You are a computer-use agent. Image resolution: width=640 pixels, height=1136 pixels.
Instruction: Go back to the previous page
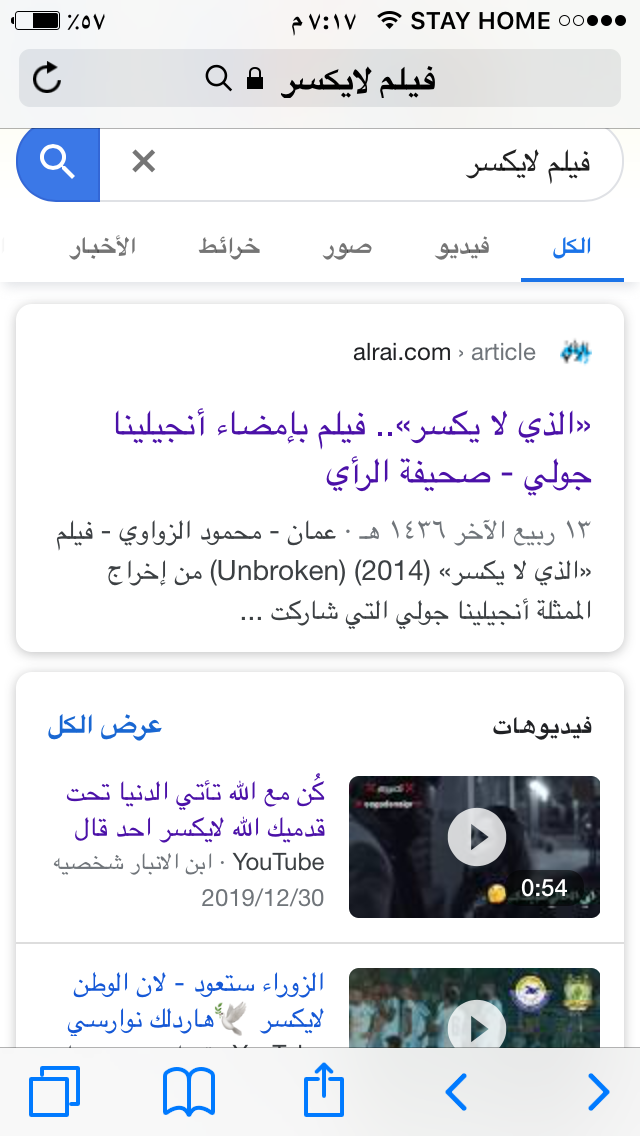pos(456,1092)
